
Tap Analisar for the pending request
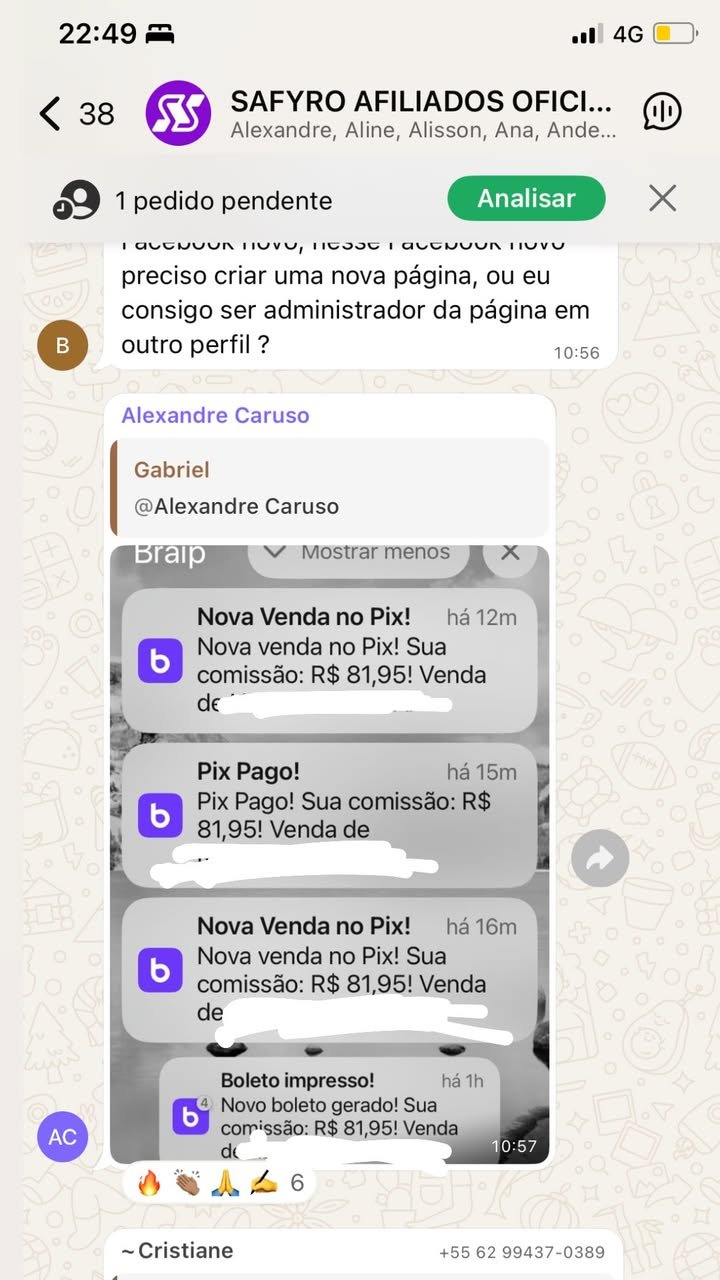click(x=526, y=198)
